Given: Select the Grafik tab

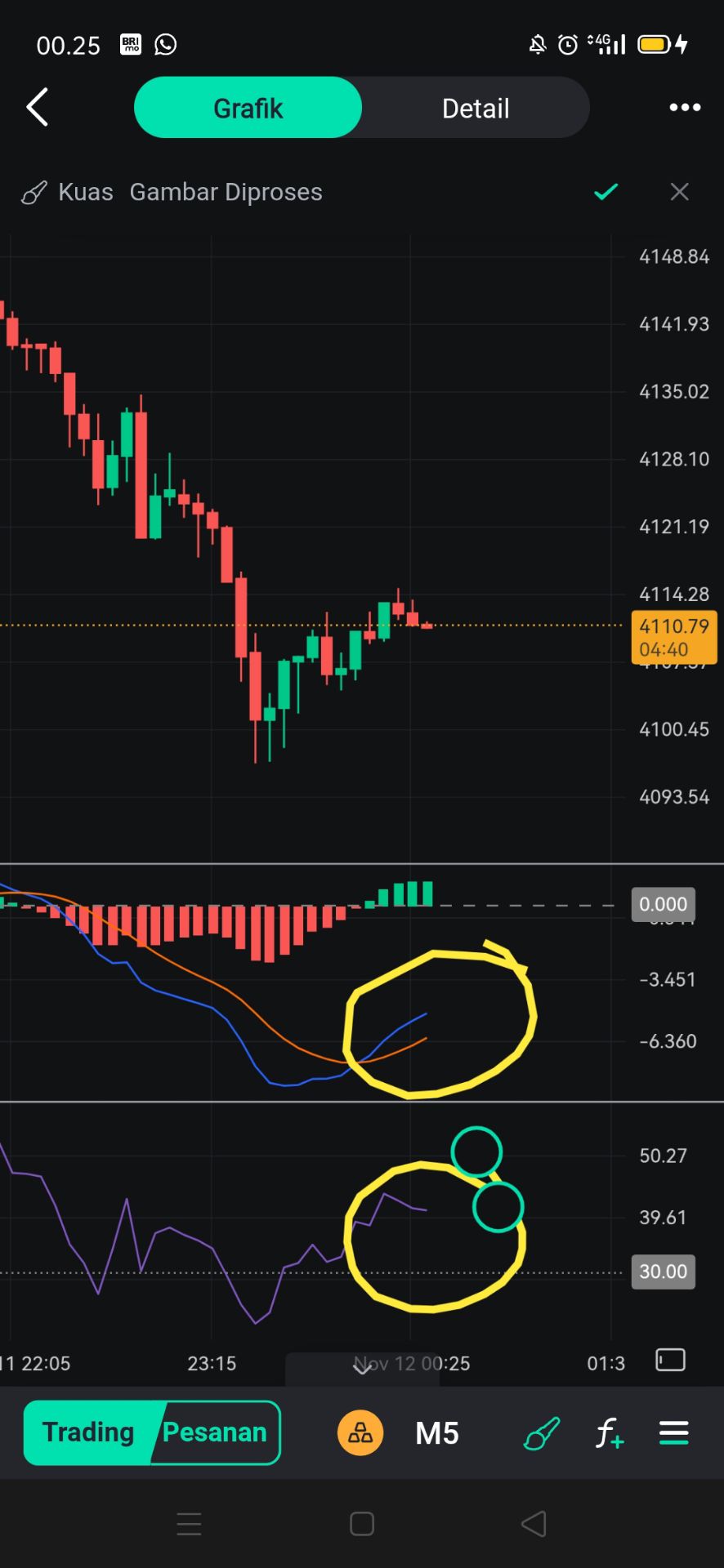Looking at the screenshot, I should (x=248, y=108).
